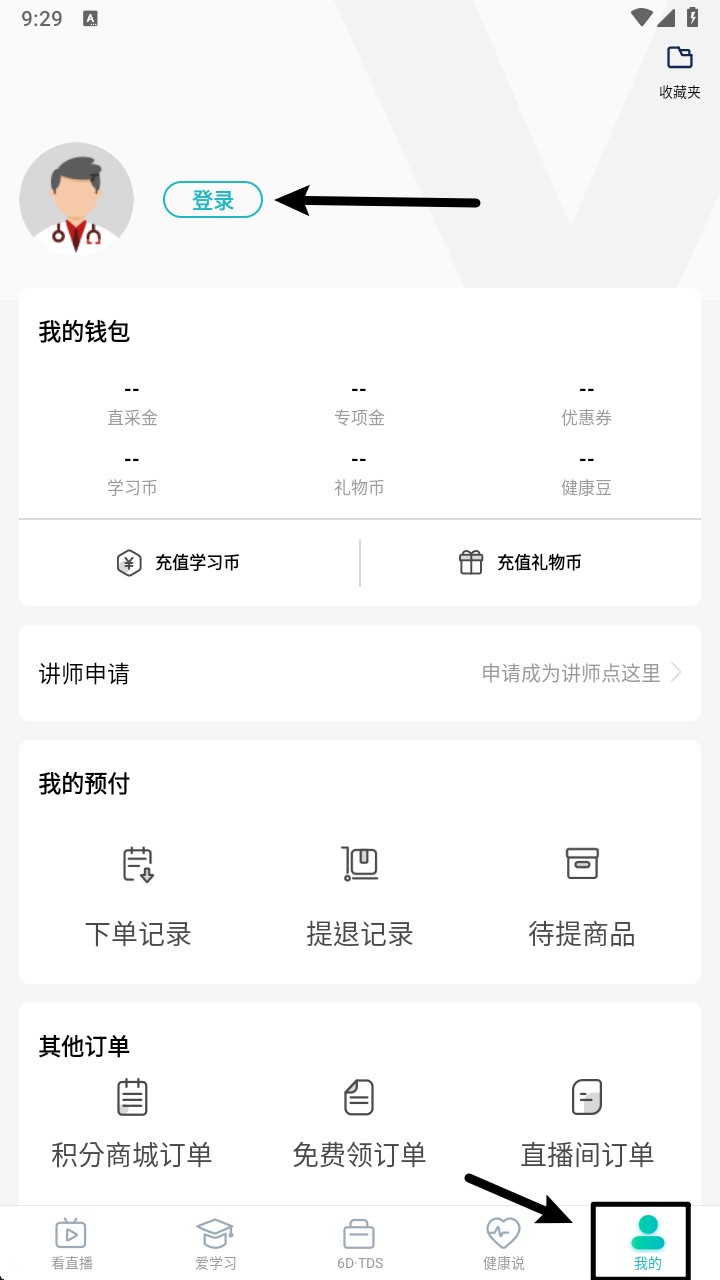Tap the 登录 login button

[x=213, y=201]
